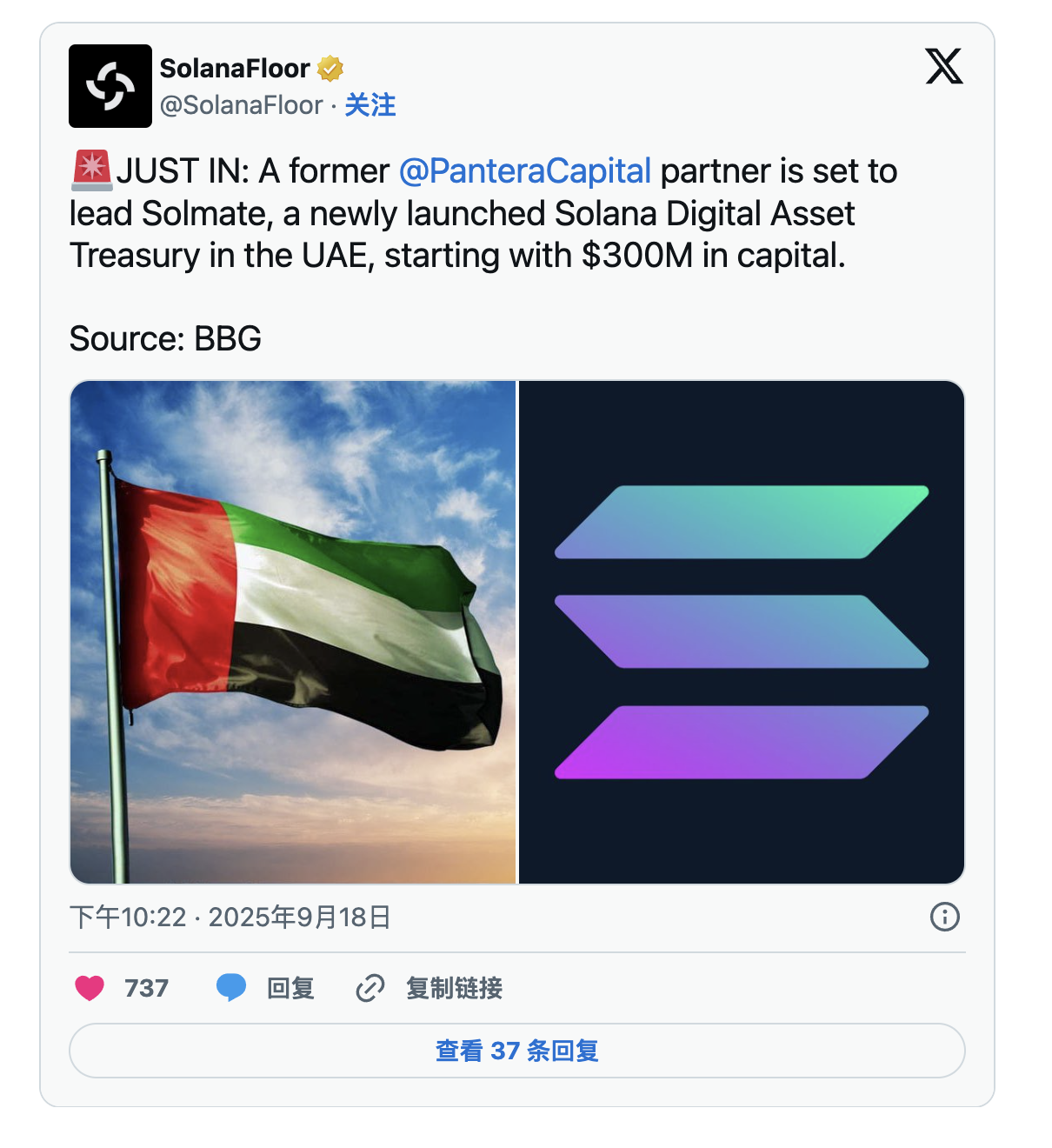1052x1148 pixels.
Task: View all 37 replies
Action: click(516, 1051)
